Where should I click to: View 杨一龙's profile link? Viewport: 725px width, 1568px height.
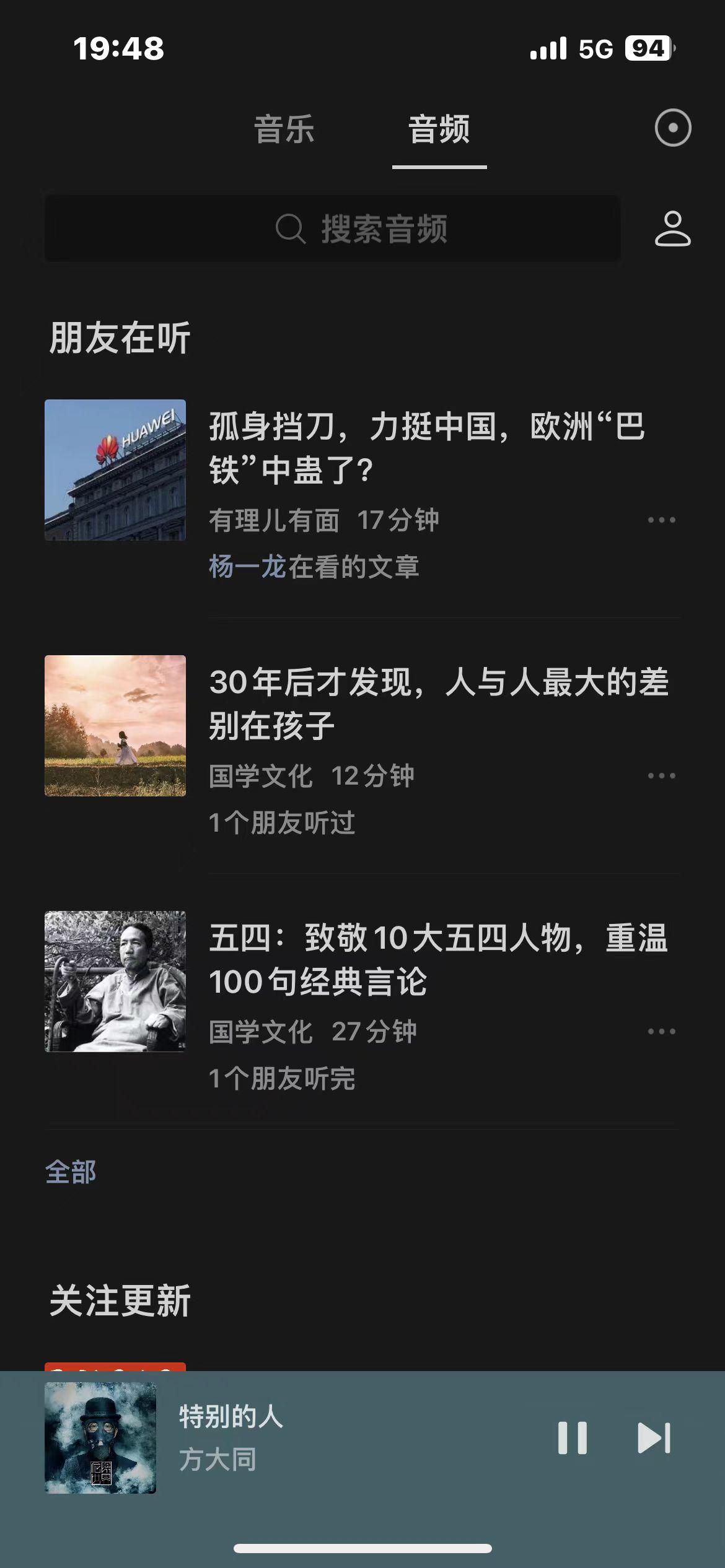247,567
